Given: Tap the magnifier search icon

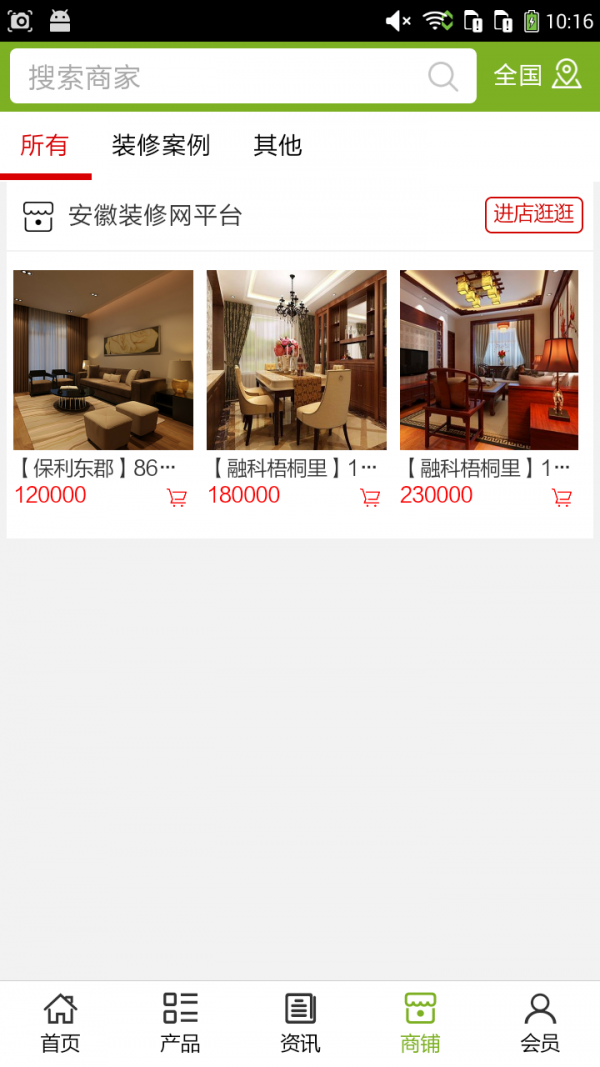Looking at the screenshot, I should click(x=443, y=77).
